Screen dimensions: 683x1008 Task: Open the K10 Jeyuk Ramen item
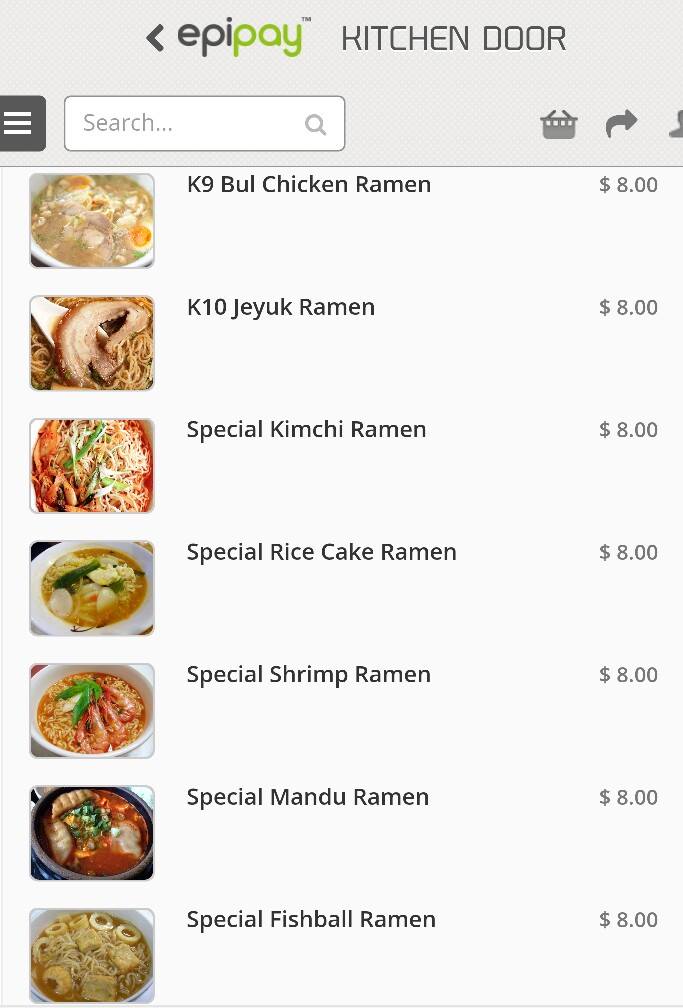click(281, 308)
